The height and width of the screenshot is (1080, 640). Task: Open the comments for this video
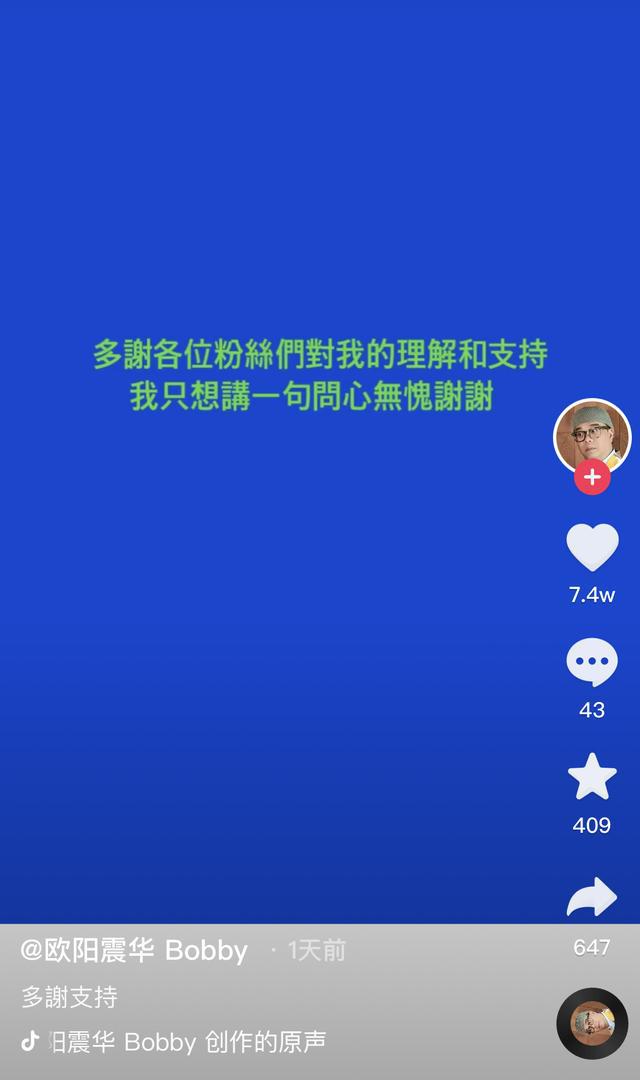[x=592, y=662]
